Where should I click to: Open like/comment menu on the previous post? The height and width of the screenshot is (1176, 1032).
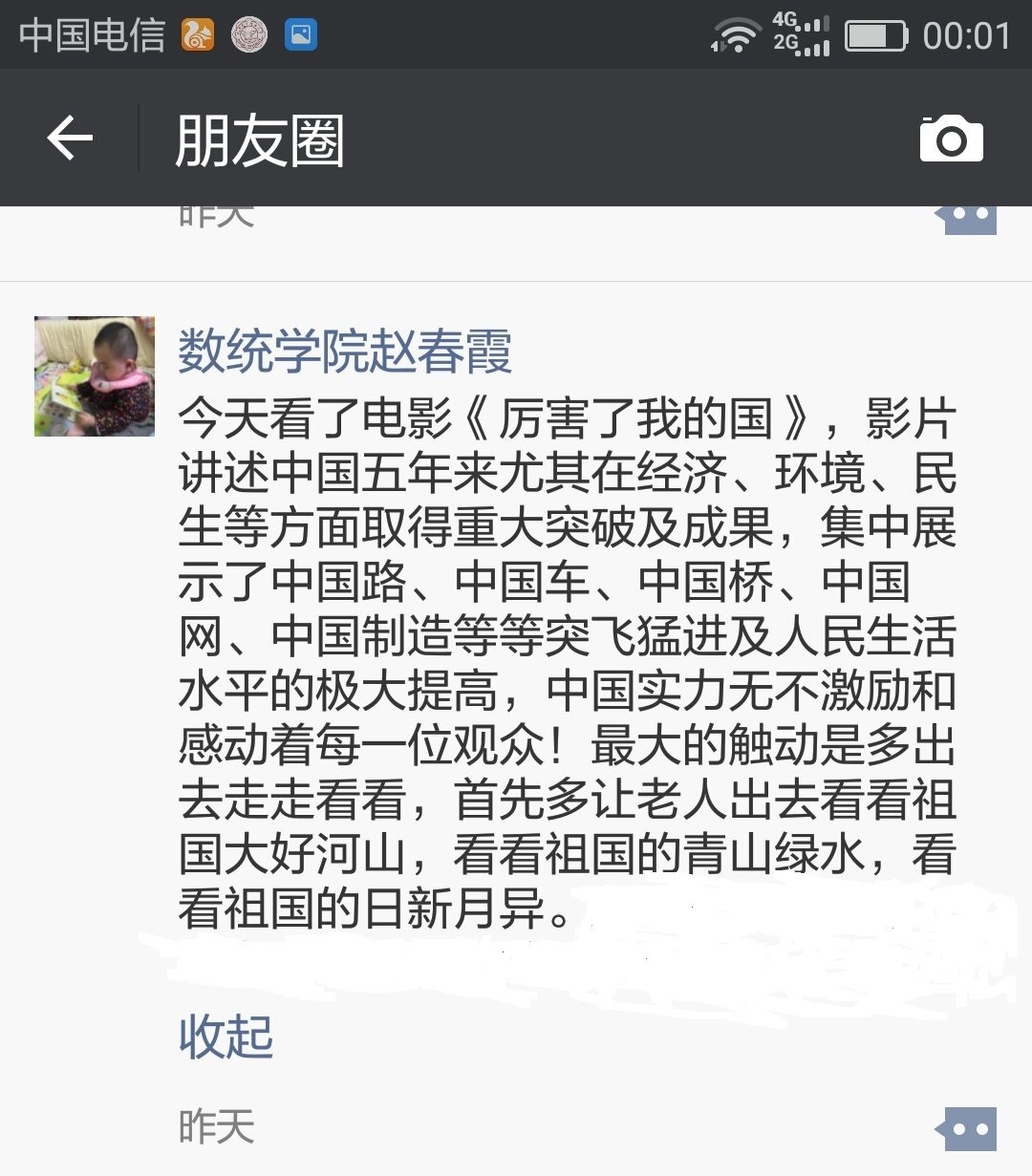click(x=967, y=217)
